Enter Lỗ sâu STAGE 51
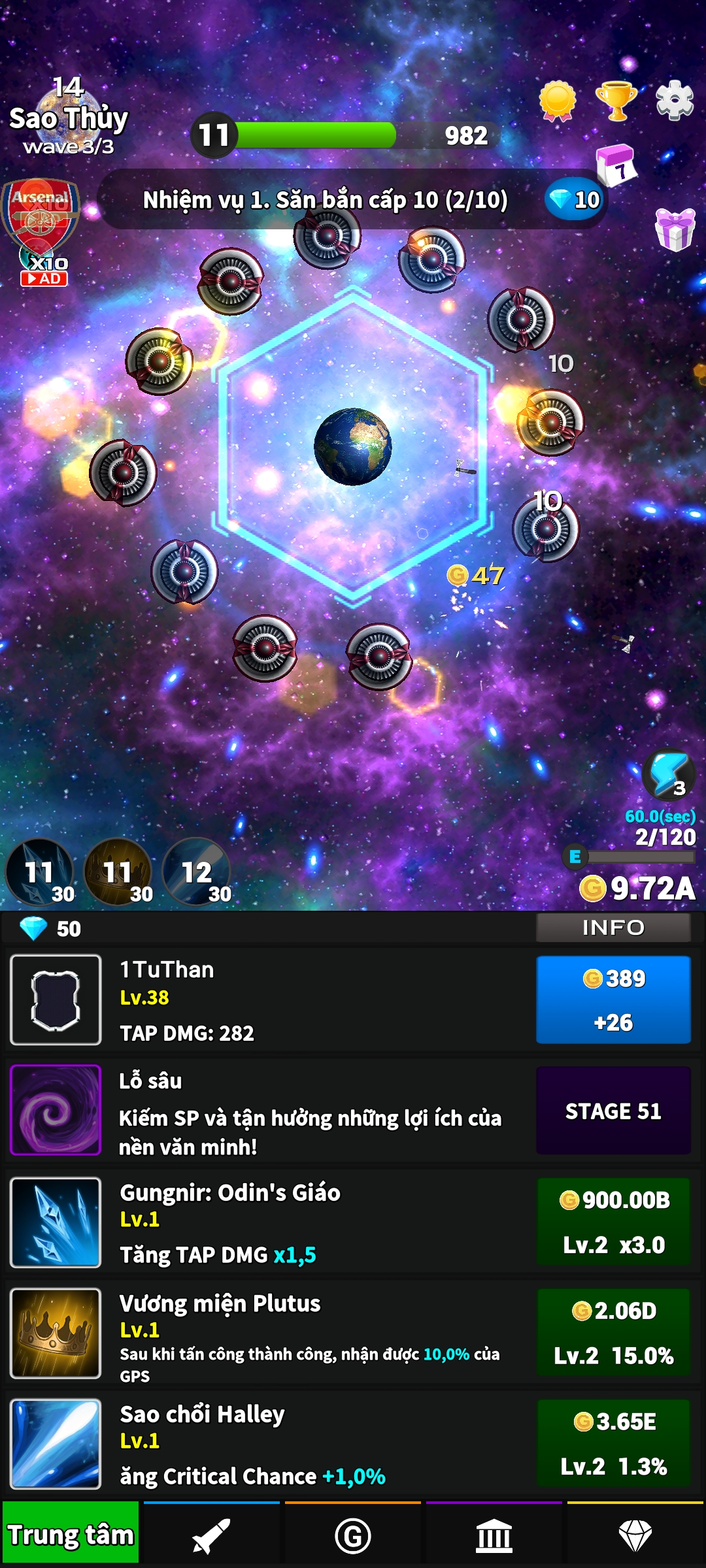This screenshot has height=1568, width=706. (613, 1111)
